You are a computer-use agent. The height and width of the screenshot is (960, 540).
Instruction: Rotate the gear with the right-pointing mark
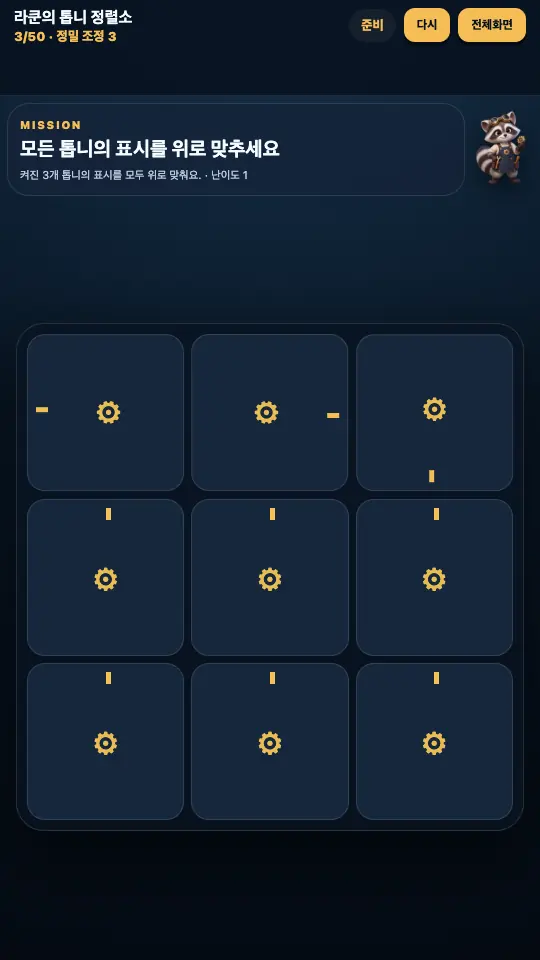pyautogui.click(x=269, y=412)
